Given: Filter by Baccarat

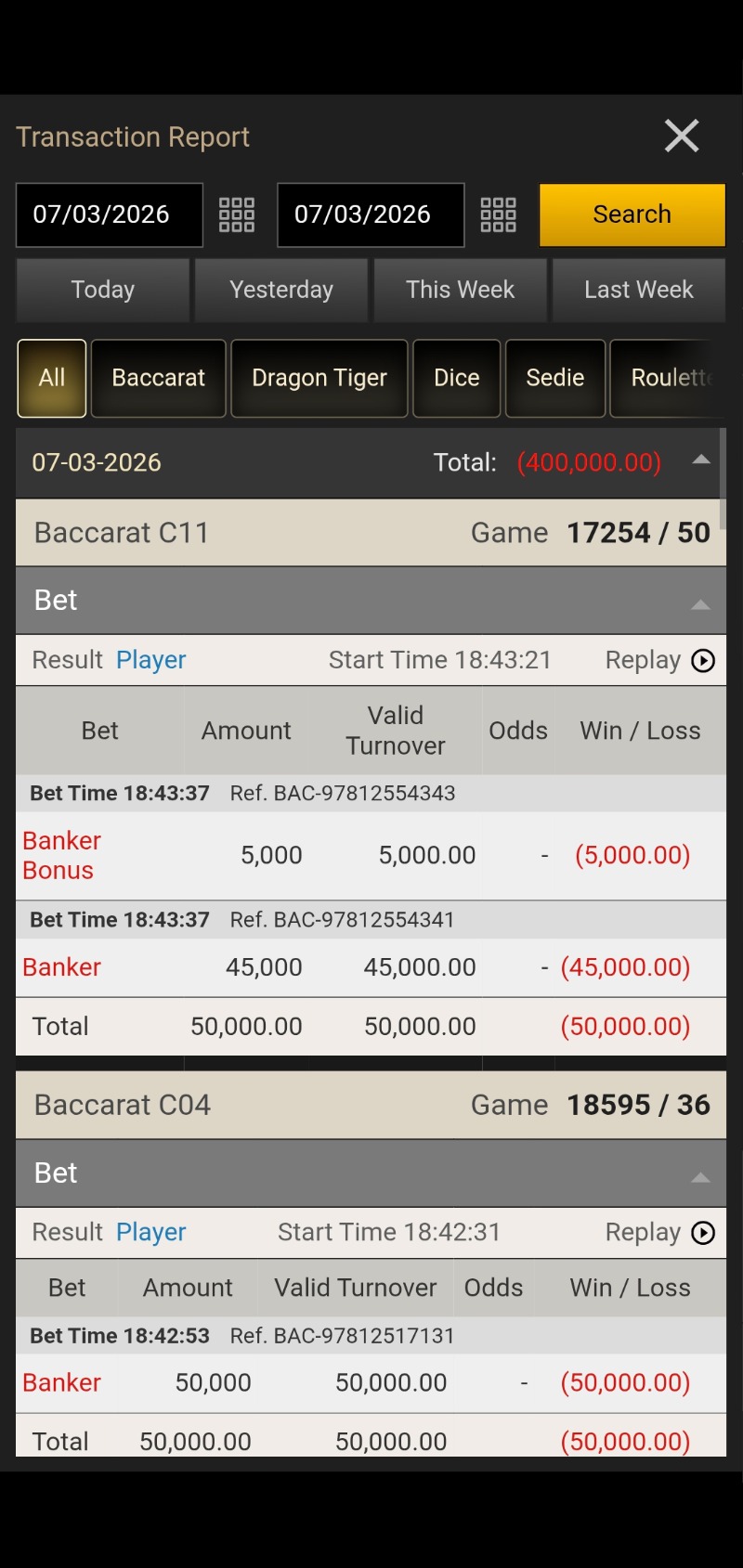Looking at the screenshot, I should [159, 378].
